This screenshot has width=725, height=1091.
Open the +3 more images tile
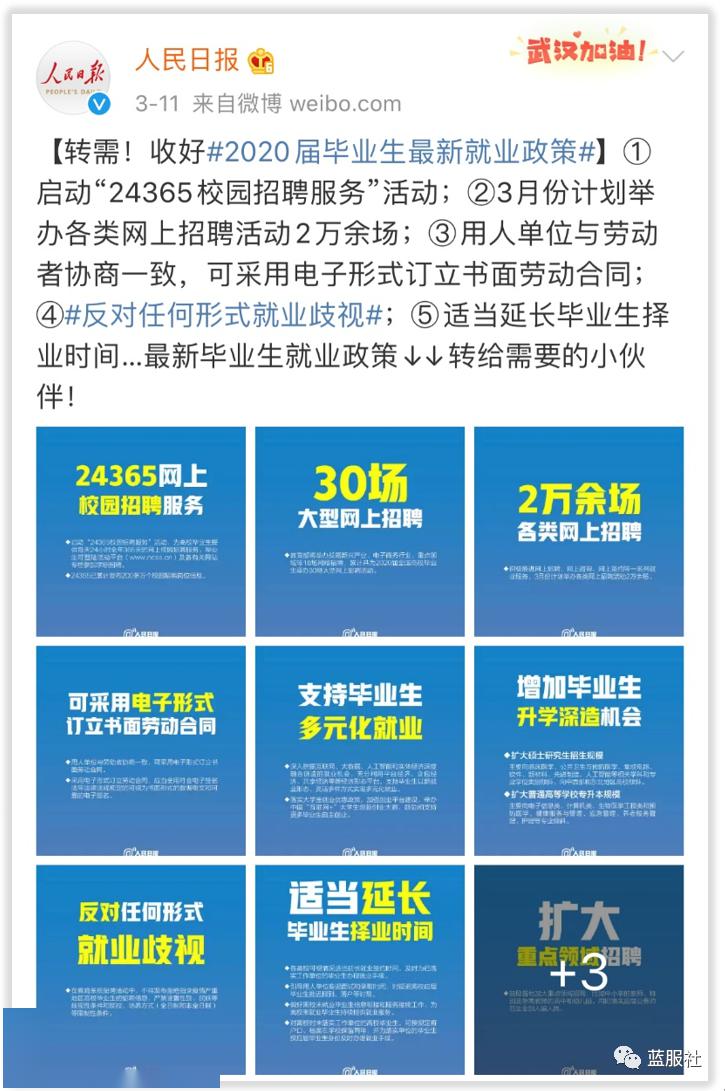(579, 970)
